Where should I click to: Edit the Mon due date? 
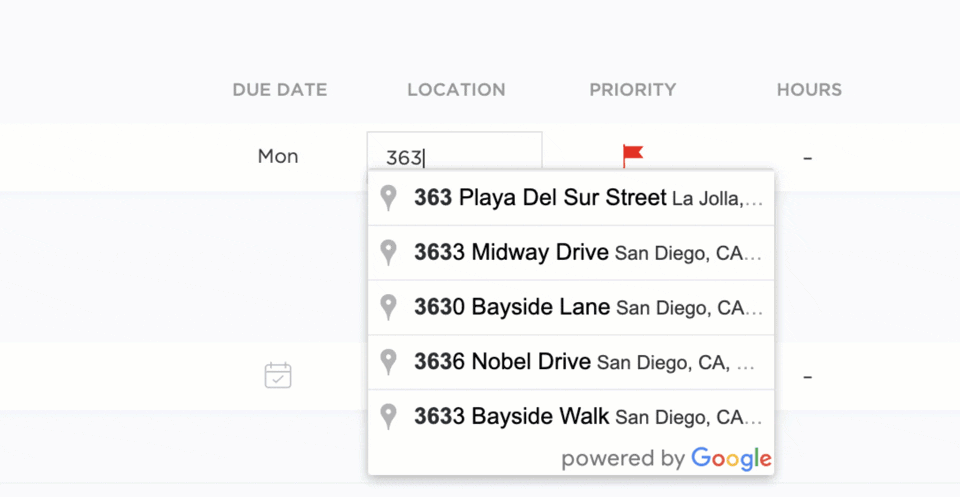(278, 156)
